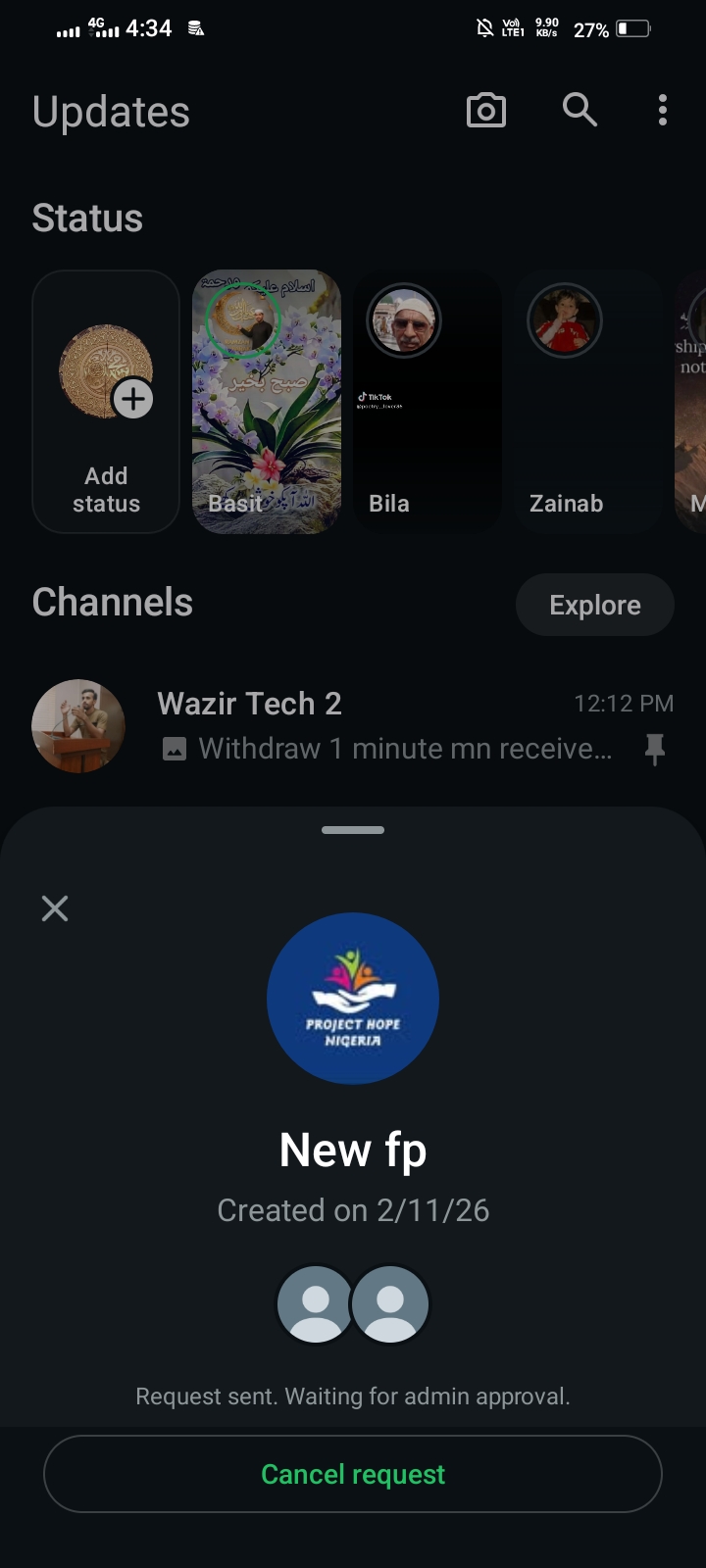Open the three-dot overflow menu
This screenshot has width=706, height=1568.
[663, 111]
